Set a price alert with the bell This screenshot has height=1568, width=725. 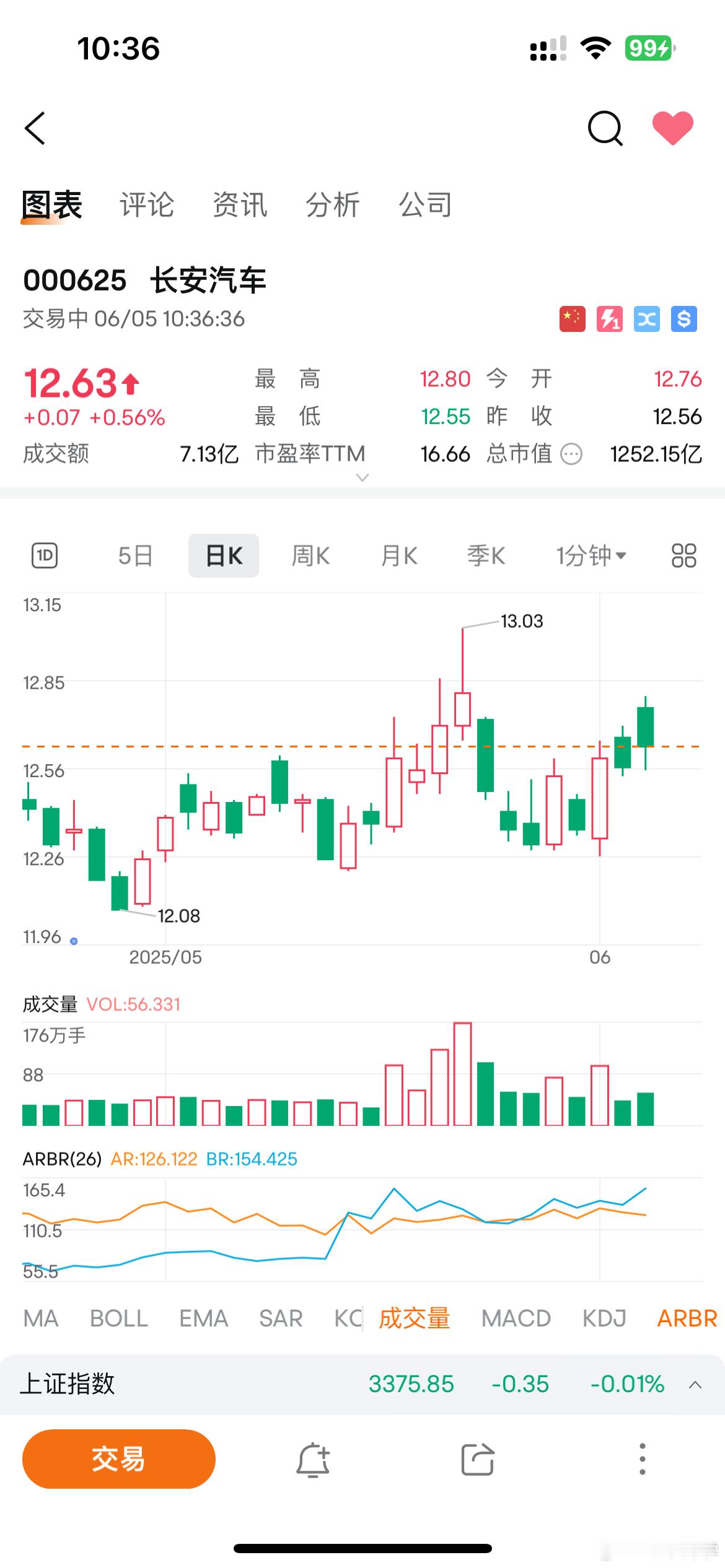313,1460
